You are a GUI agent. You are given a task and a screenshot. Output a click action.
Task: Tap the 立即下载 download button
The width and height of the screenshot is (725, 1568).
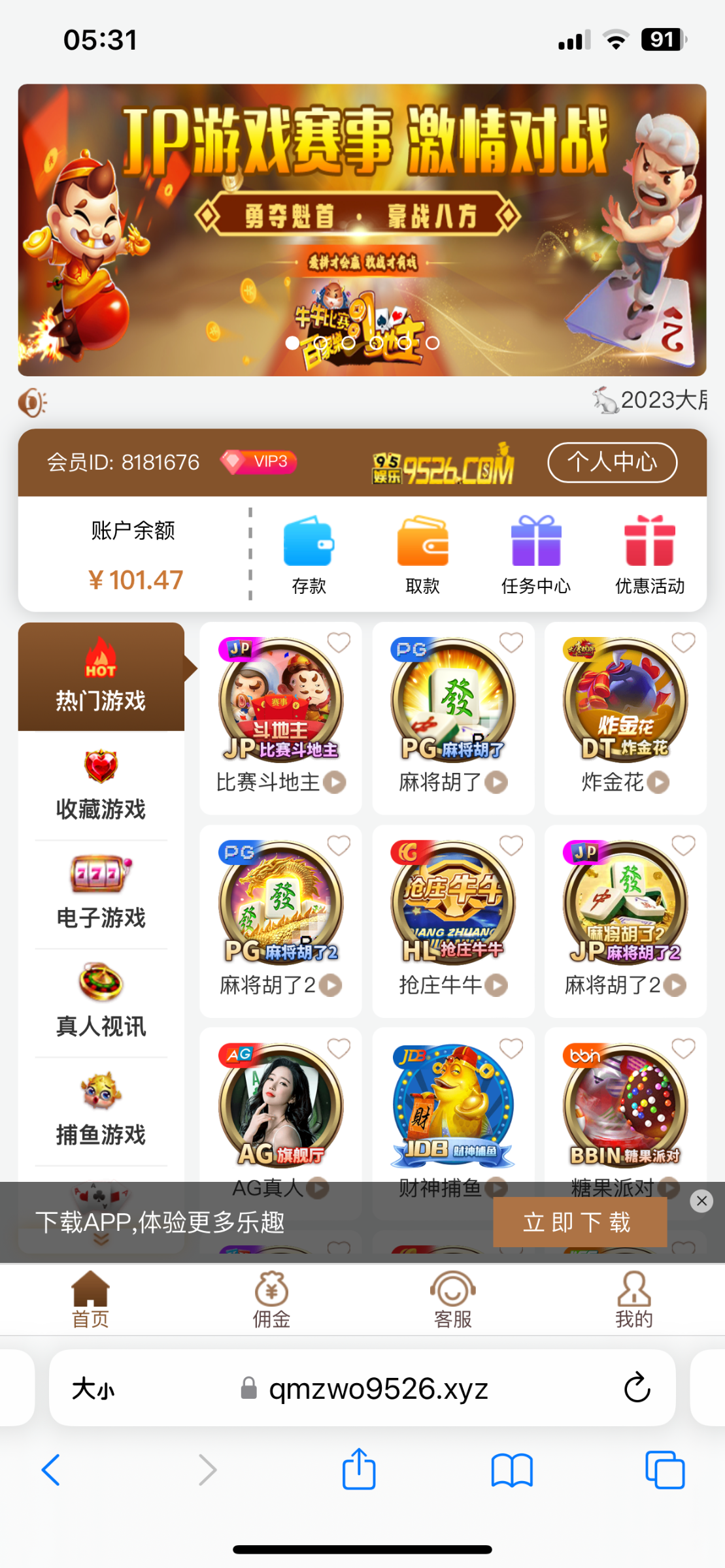(x=579, y=1221)
